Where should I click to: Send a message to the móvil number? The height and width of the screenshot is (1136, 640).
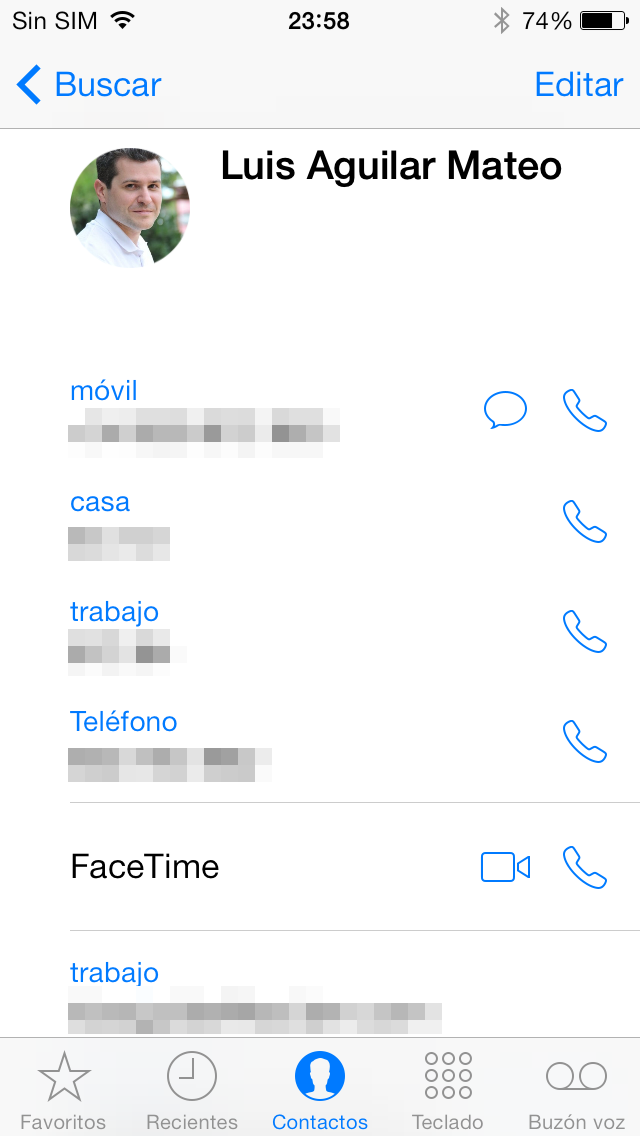(505, 410)
